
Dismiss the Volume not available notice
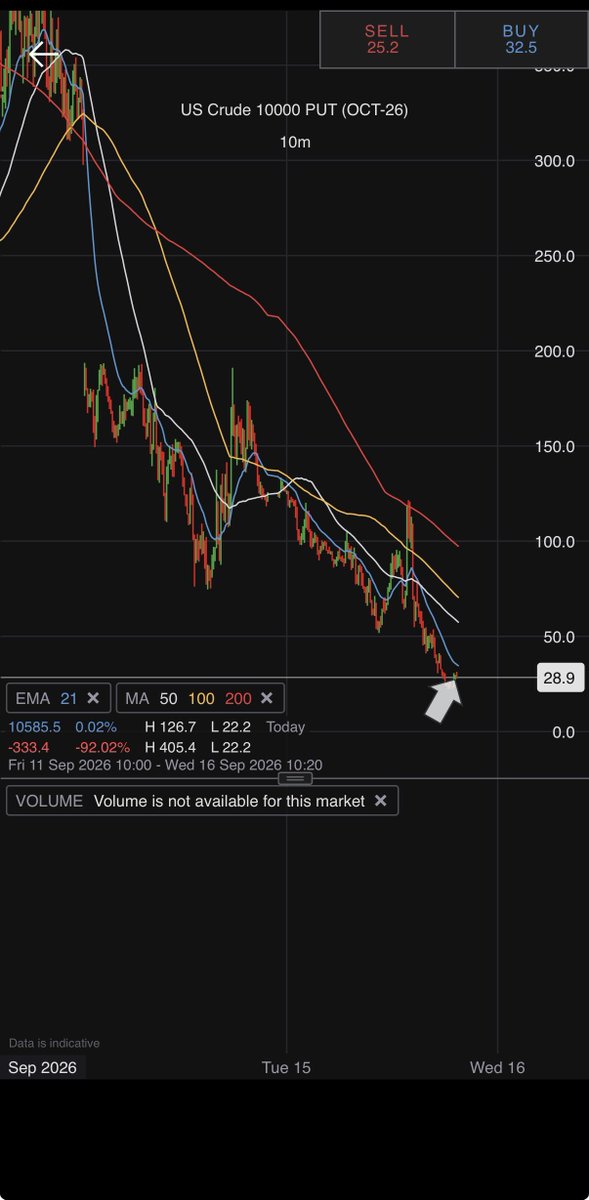[x=380, y=801]
